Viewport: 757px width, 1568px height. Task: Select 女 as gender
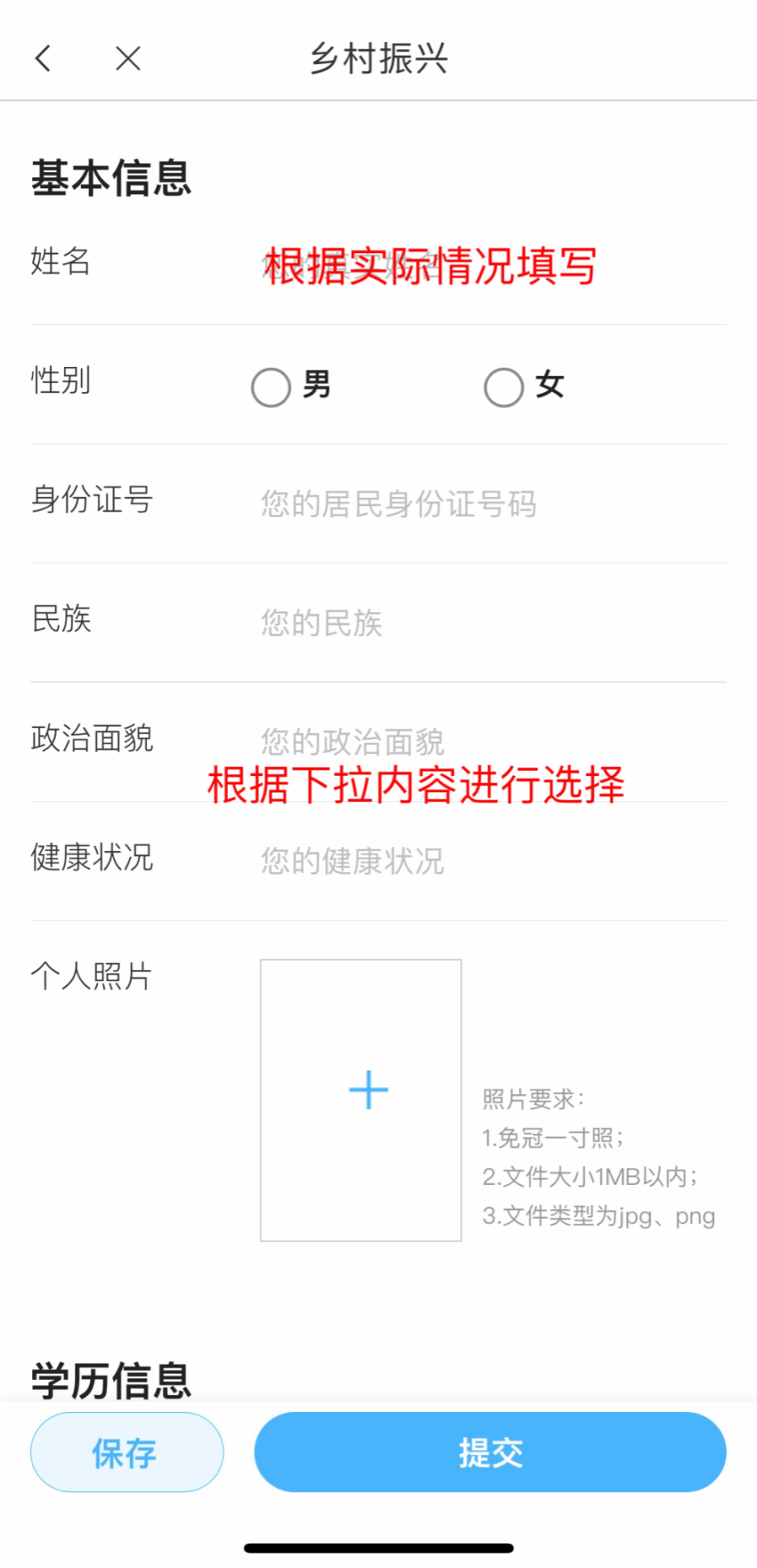pos(504,387)
